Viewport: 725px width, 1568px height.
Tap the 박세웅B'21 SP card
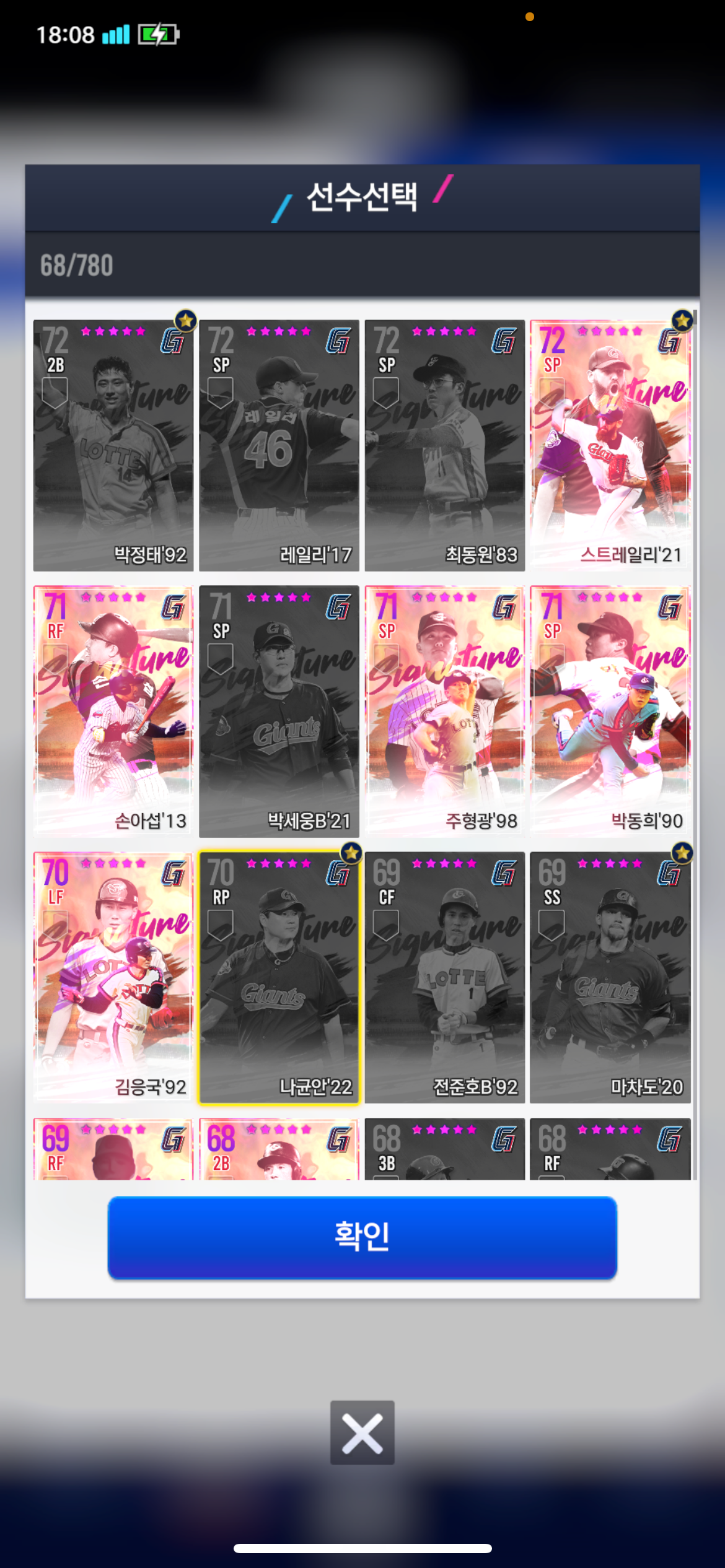[279, 710]
